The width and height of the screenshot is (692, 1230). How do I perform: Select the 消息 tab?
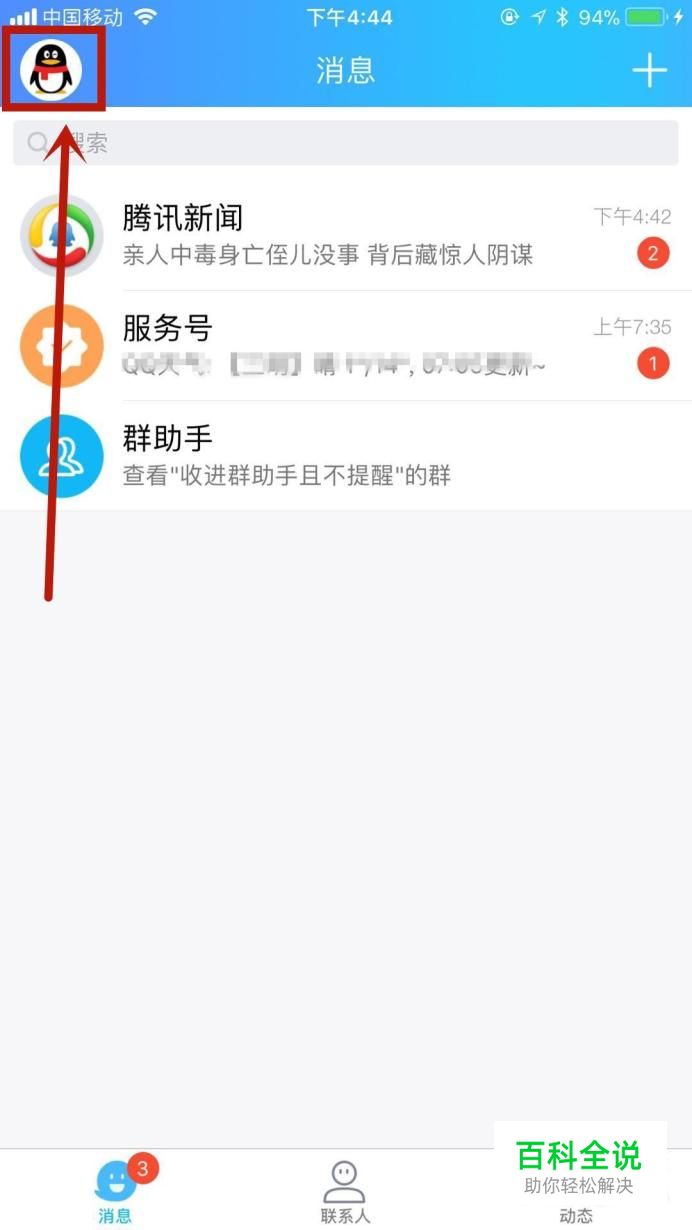click(x=115, y=1192)
